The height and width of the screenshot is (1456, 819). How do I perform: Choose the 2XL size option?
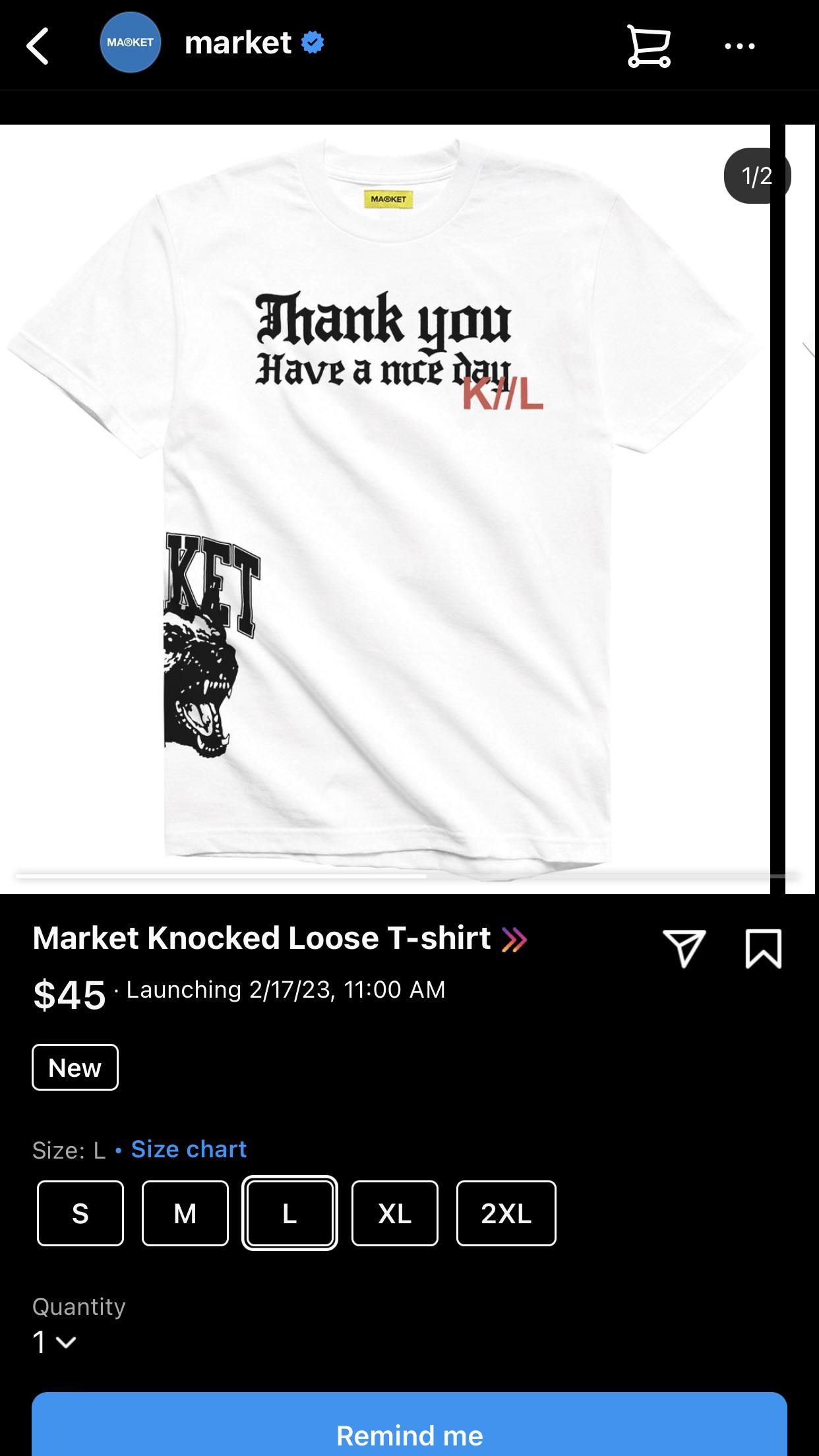coord(505,1213)
